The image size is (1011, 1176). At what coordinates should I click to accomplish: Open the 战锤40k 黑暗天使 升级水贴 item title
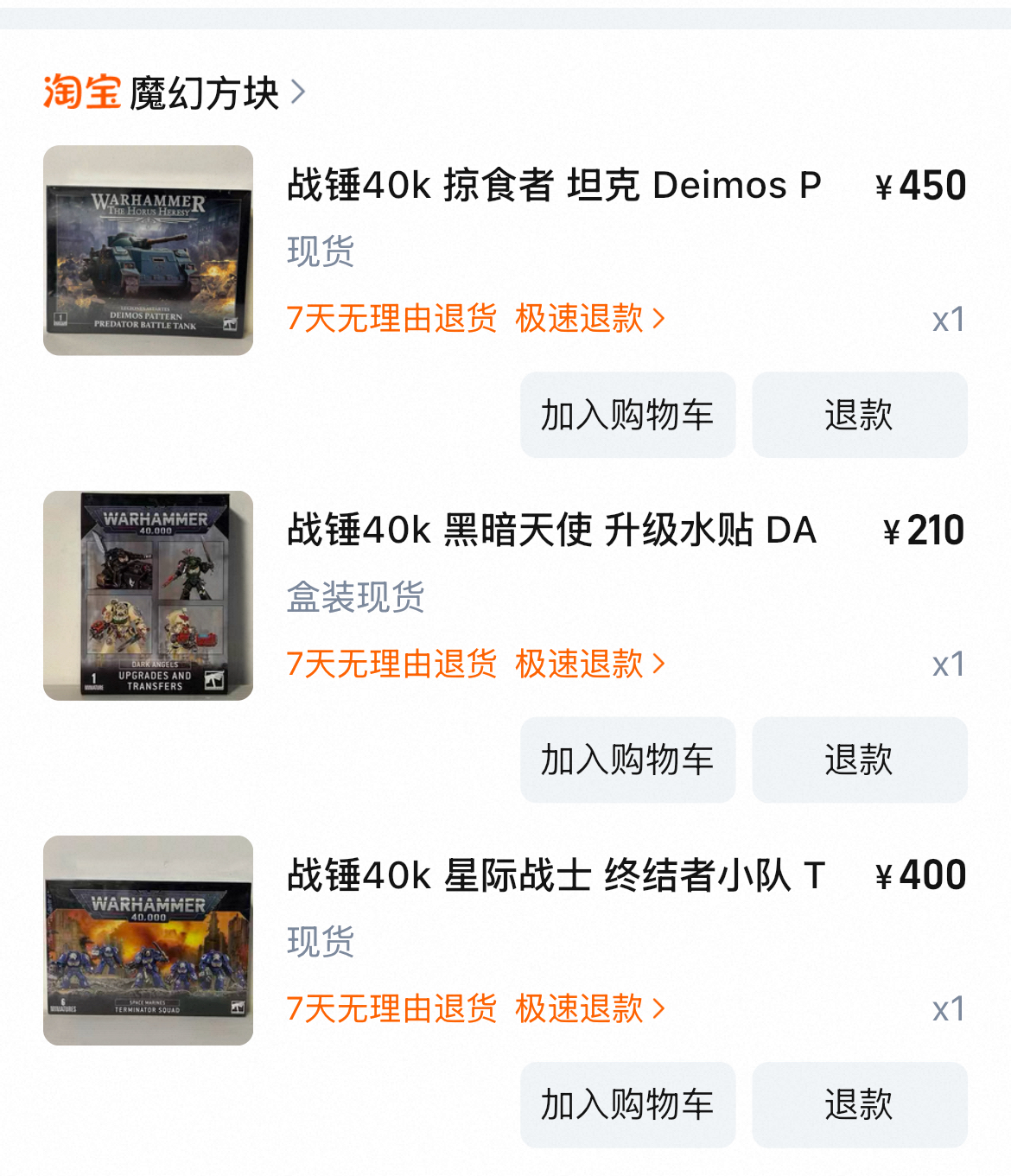point(551,530)
